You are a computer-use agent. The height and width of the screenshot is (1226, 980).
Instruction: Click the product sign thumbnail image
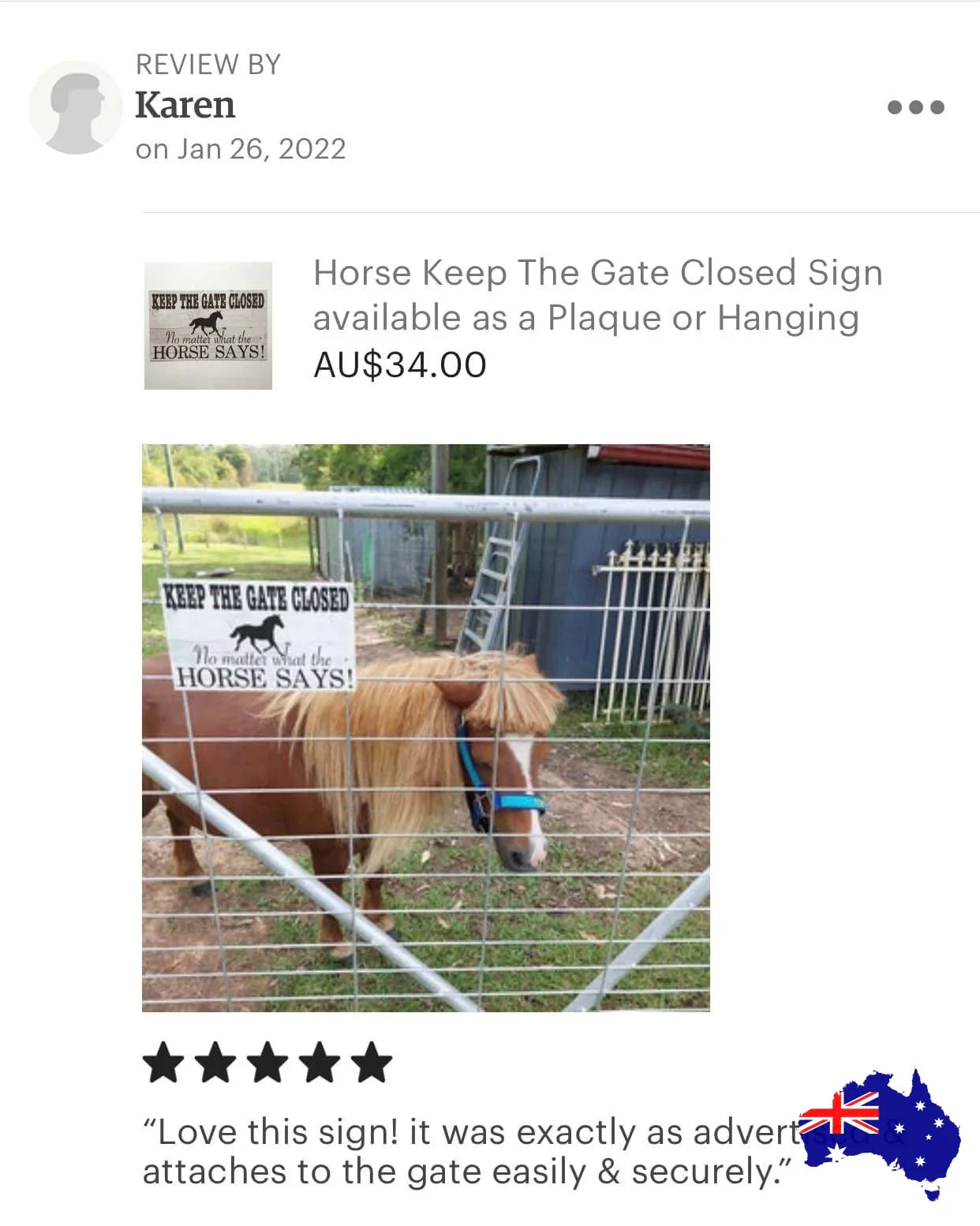point(208,325)
